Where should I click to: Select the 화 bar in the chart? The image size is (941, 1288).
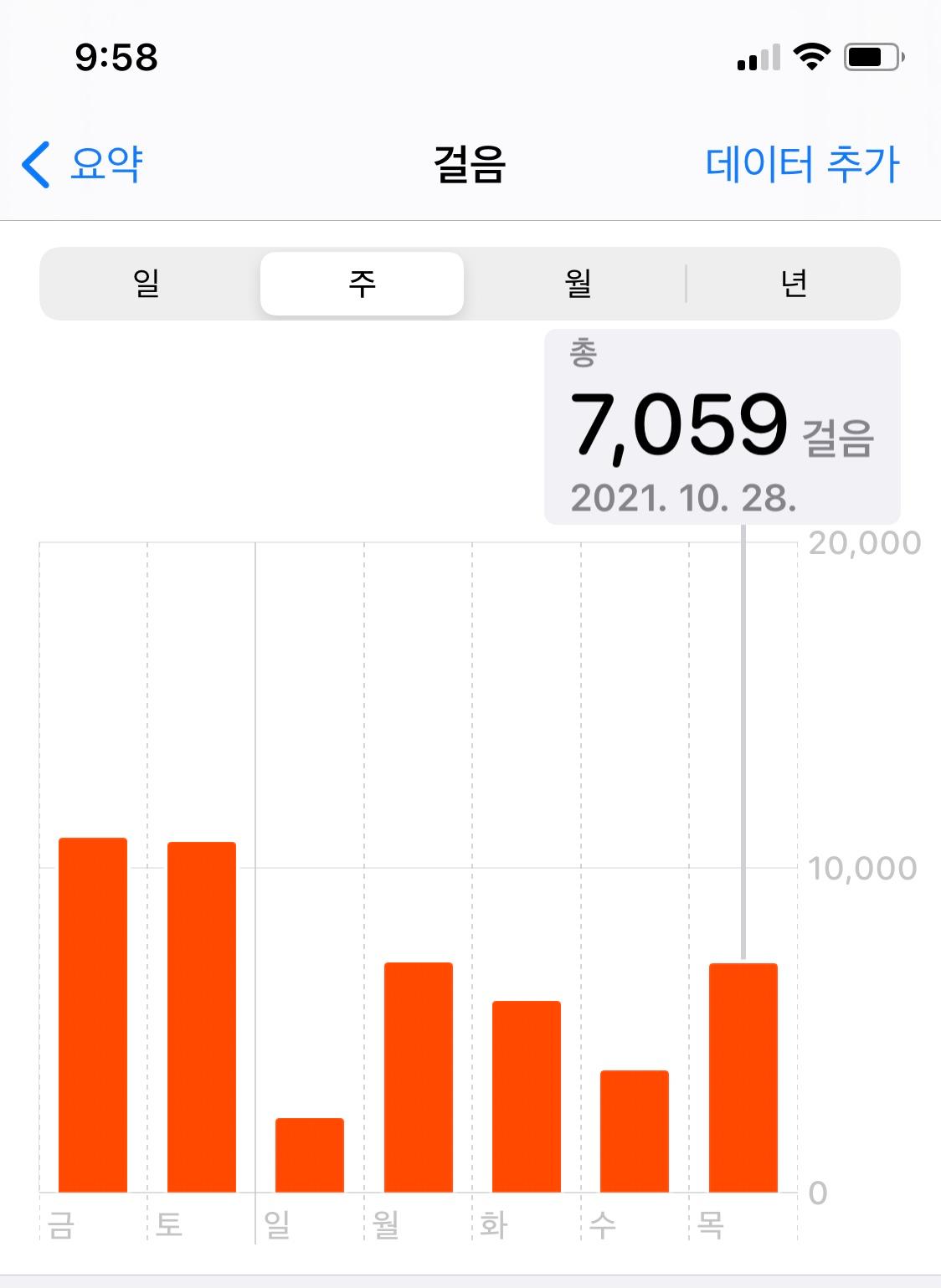(527, 1096)
